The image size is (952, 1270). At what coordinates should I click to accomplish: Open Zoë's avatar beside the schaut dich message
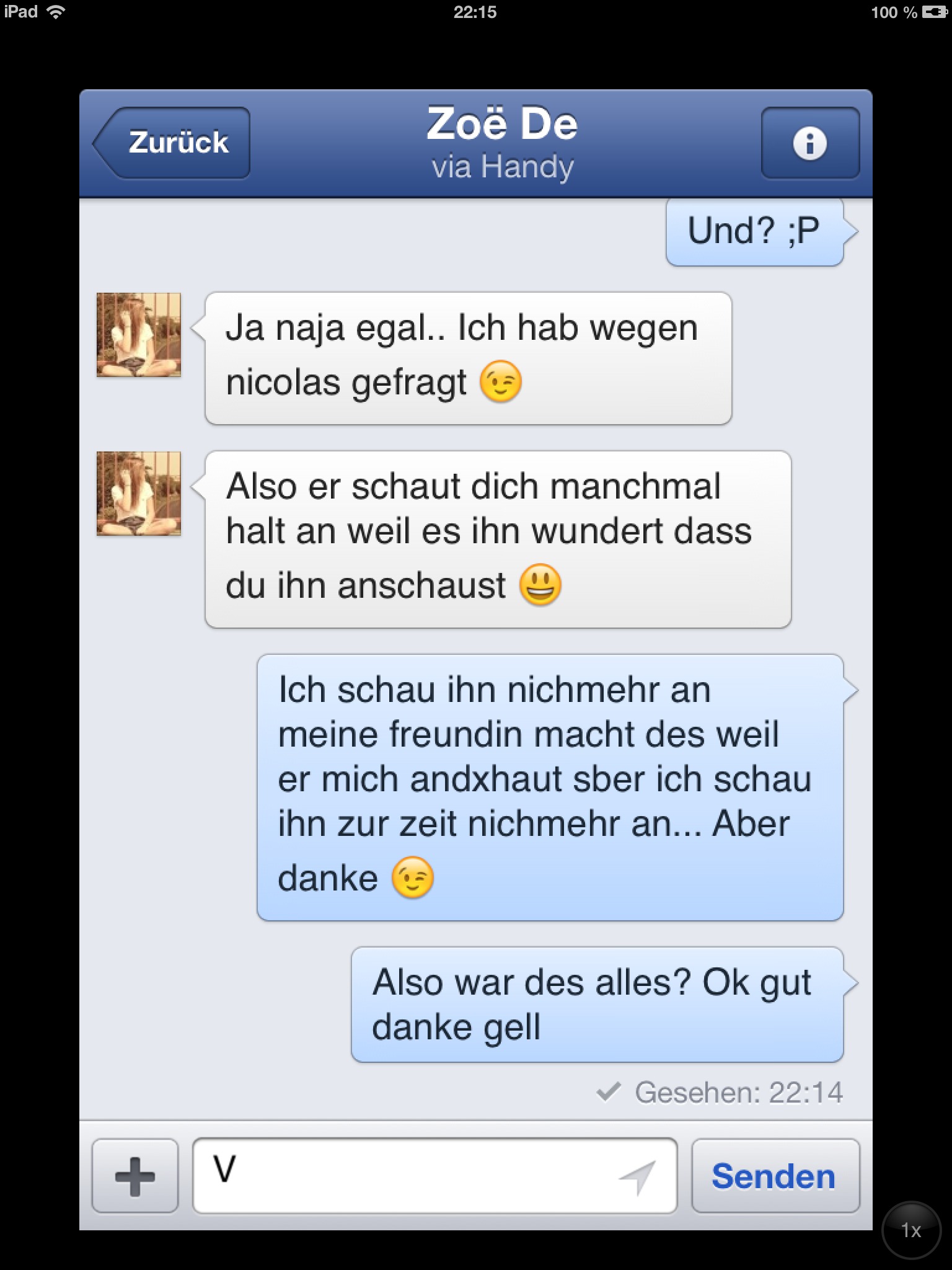(139, 494)
